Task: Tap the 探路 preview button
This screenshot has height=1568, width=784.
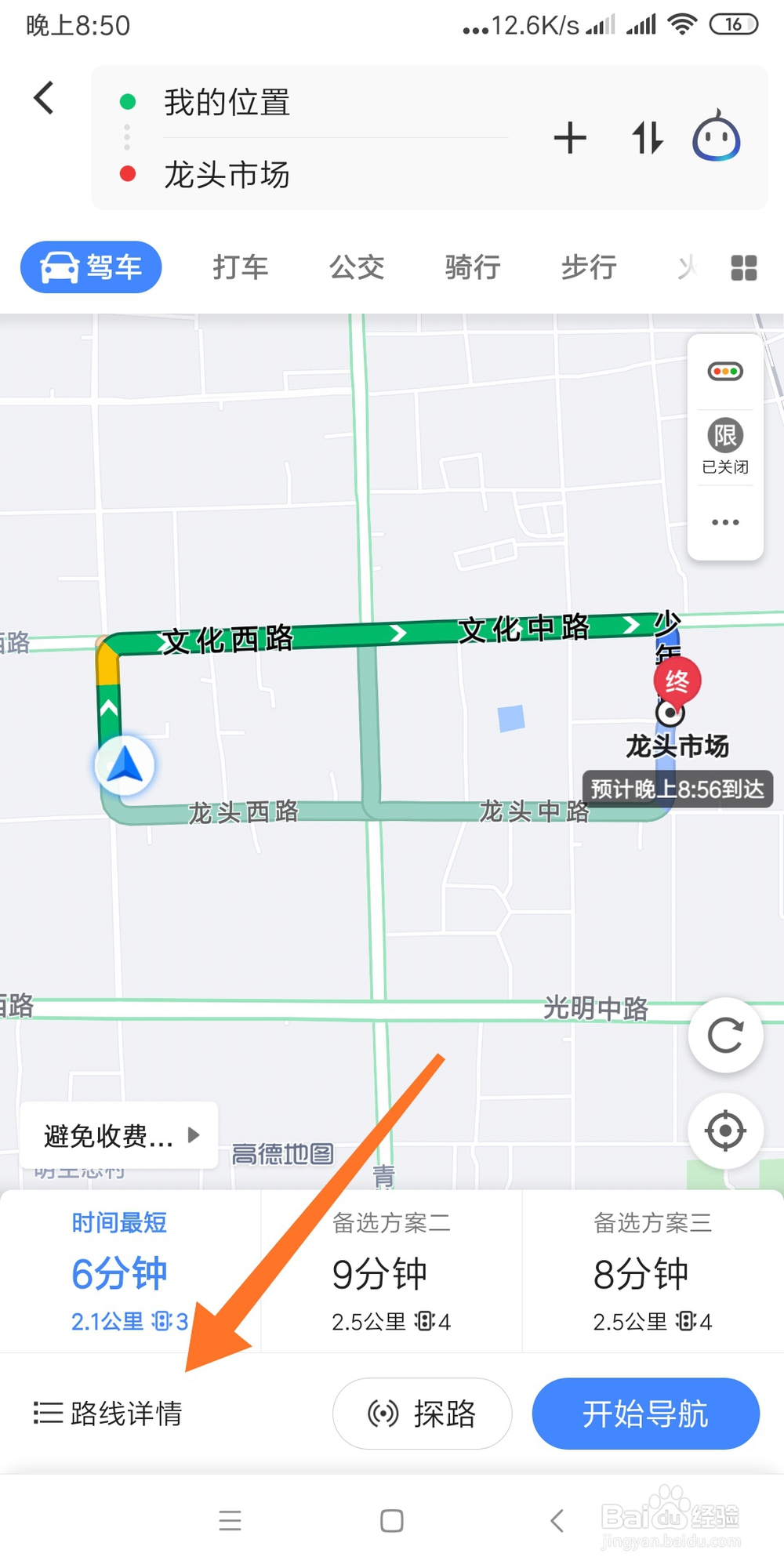Action: (421, 1414)
